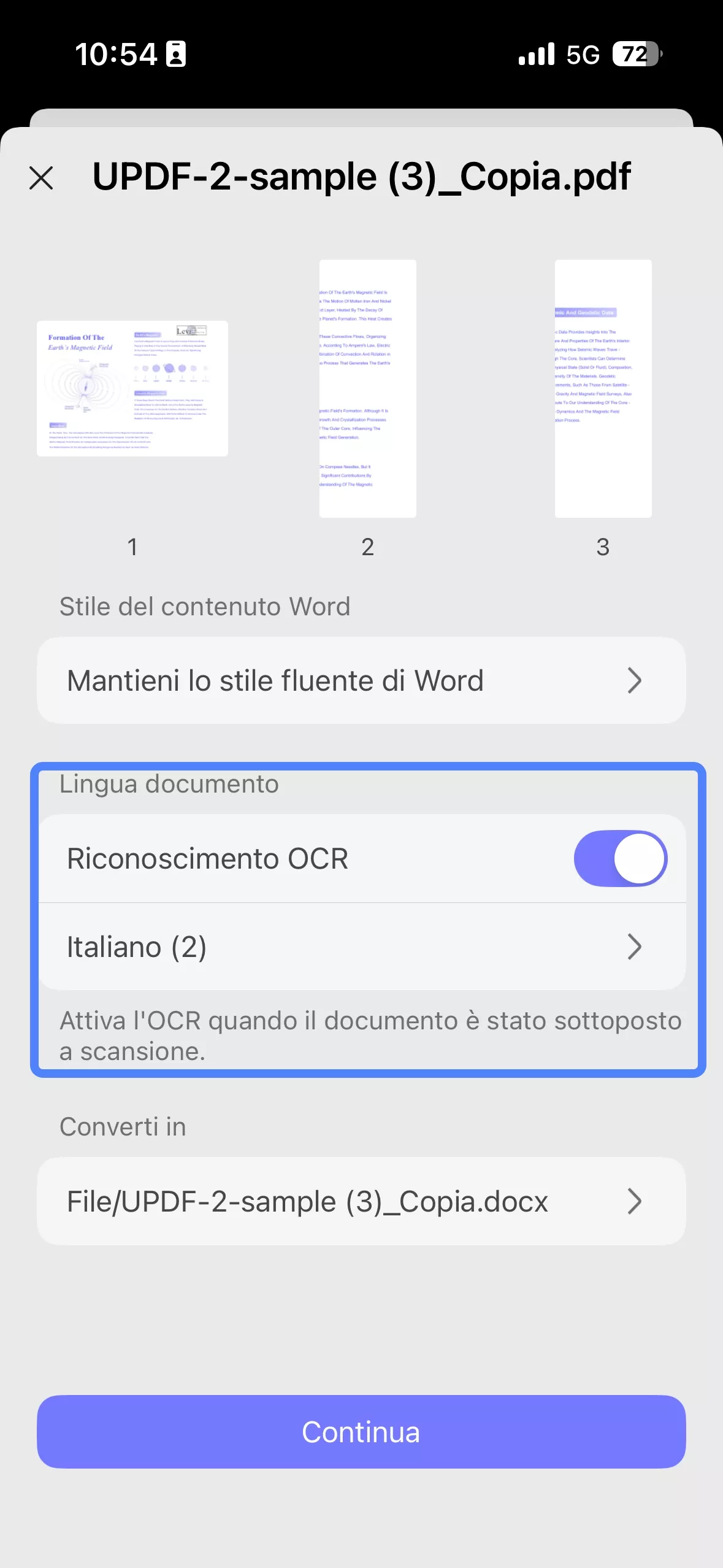Select page 3 thumbnail
The height and width of the screenshot is (1568, 723).
(603, 388)
